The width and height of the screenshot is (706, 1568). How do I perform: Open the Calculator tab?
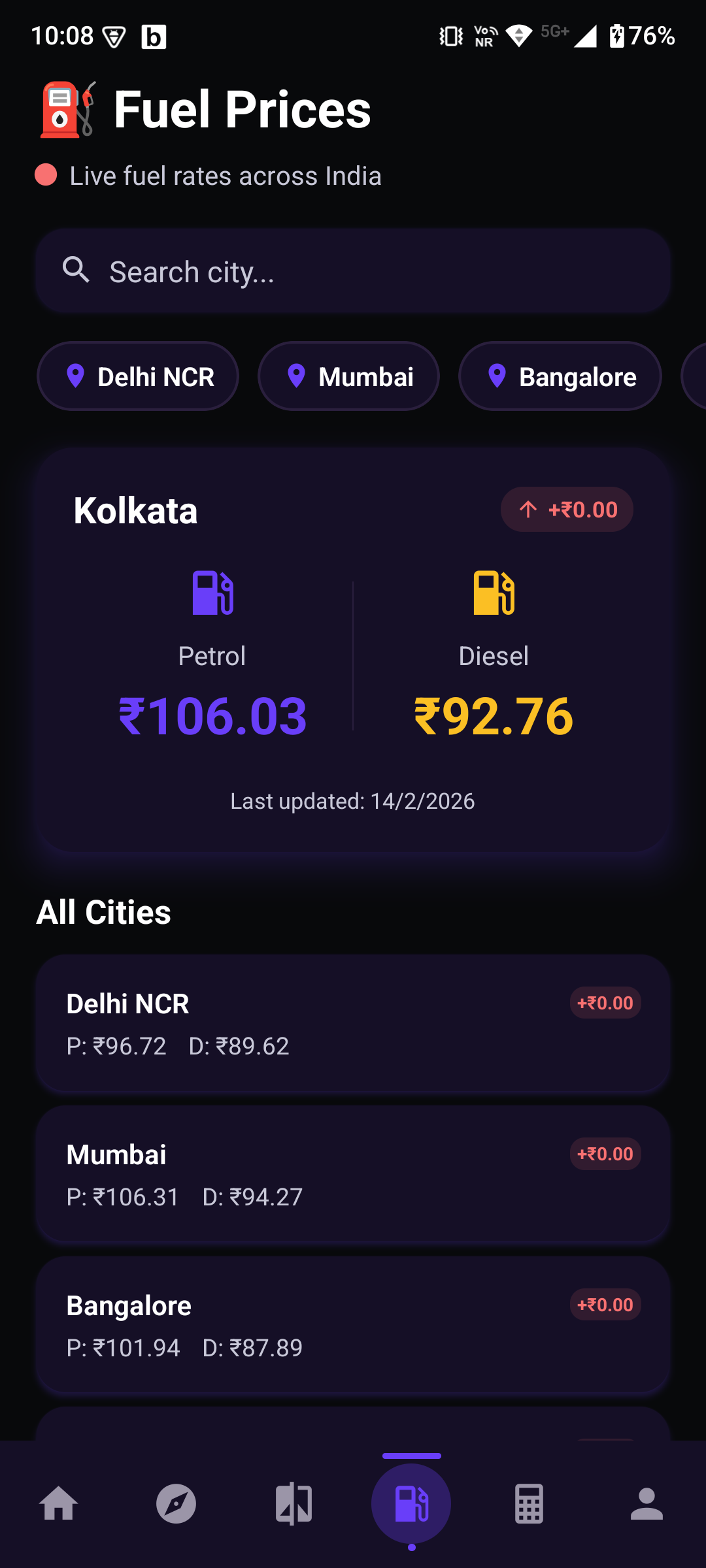529,1504
